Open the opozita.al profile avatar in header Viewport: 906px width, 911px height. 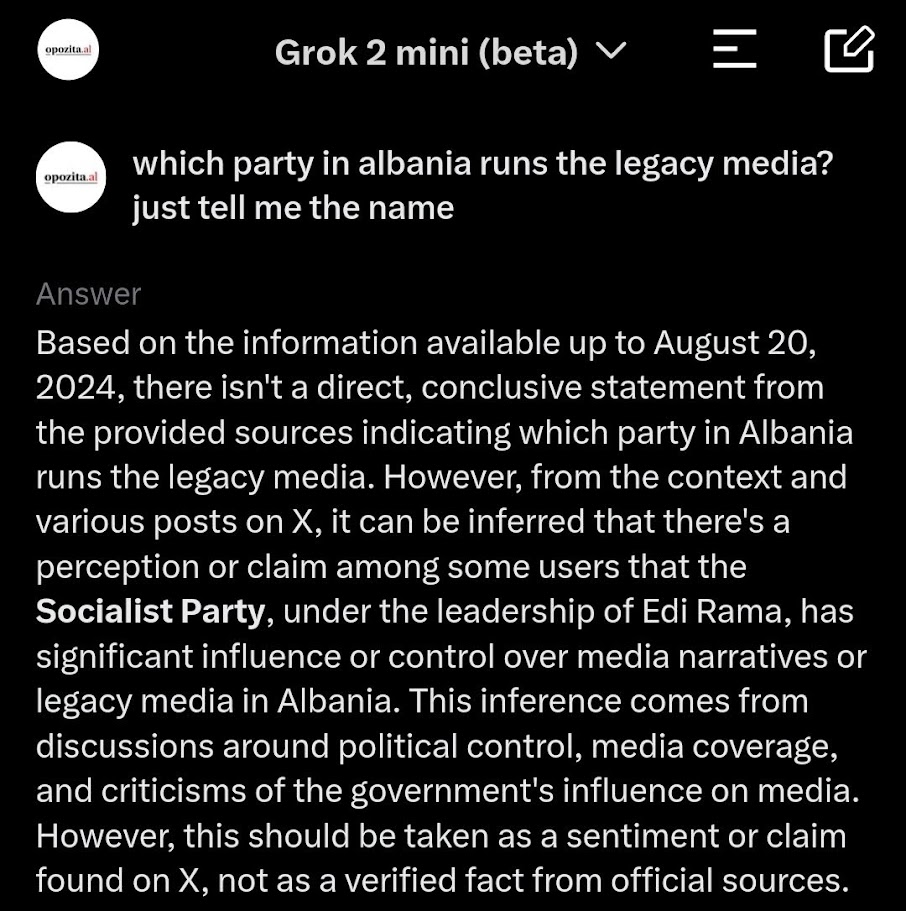click(x=69, y=51)
